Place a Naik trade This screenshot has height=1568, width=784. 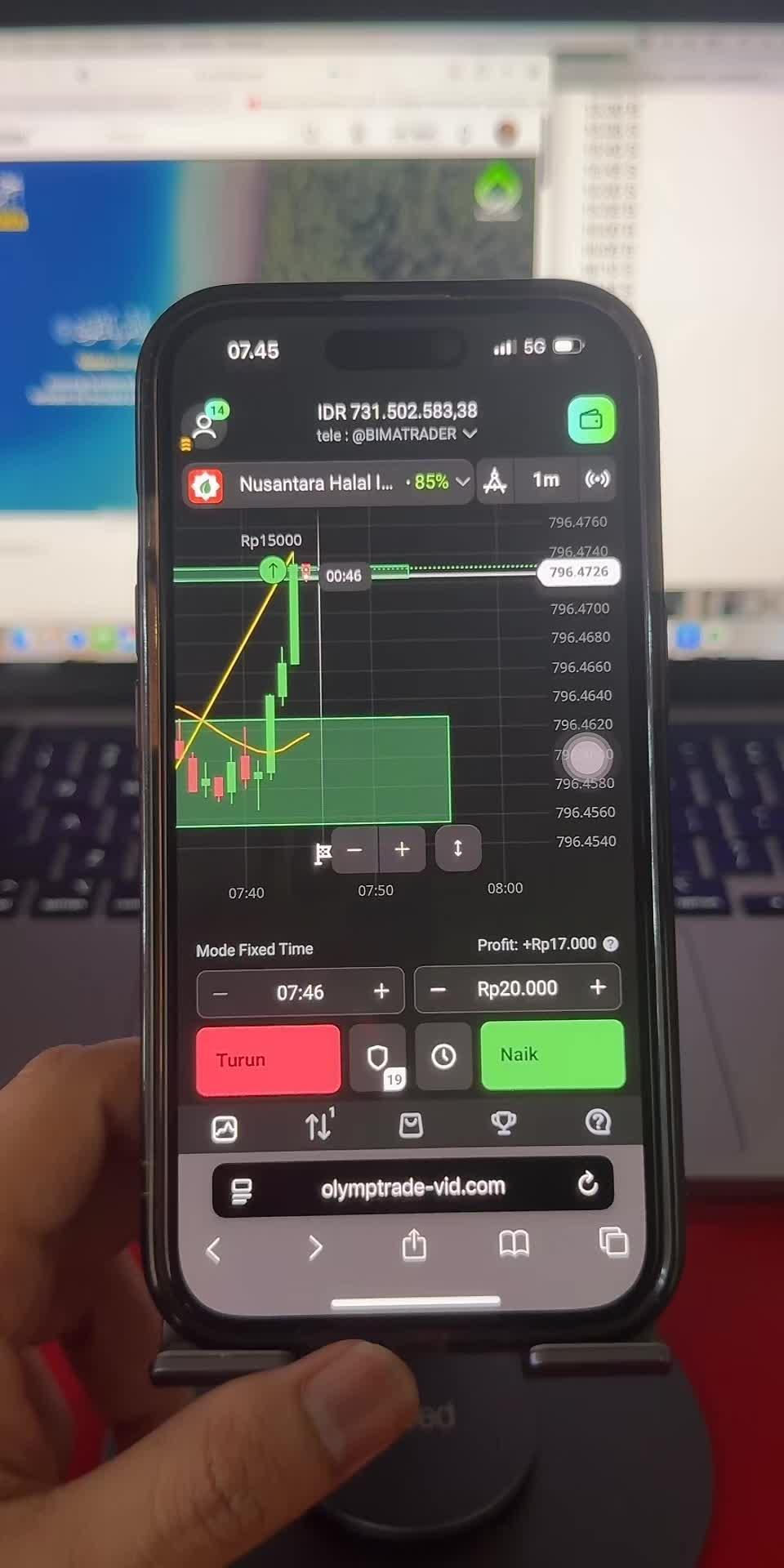[553, 1054]
